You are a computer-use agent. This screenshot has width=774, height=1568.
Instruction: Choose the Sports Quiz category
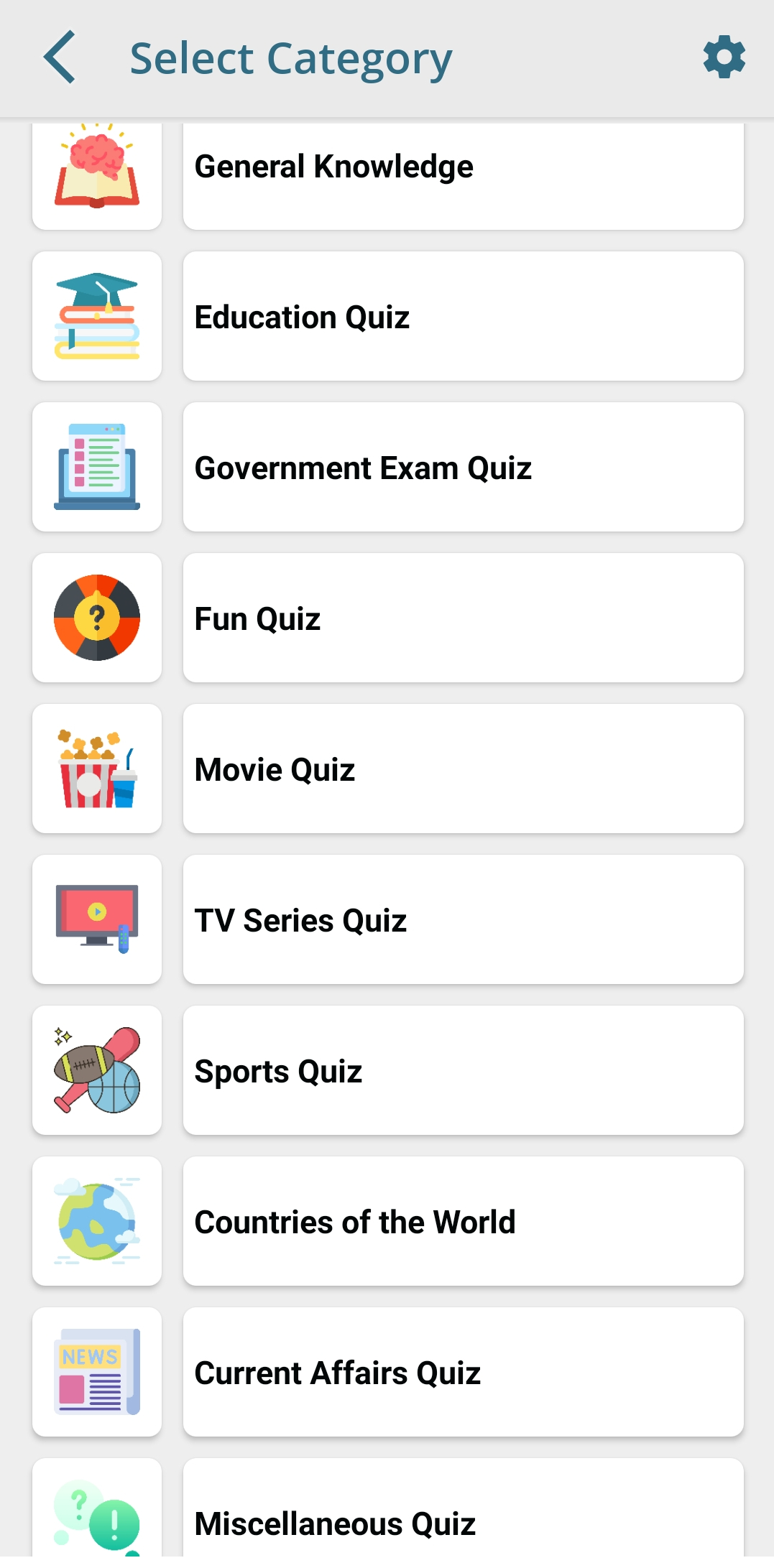(463, 1070)
